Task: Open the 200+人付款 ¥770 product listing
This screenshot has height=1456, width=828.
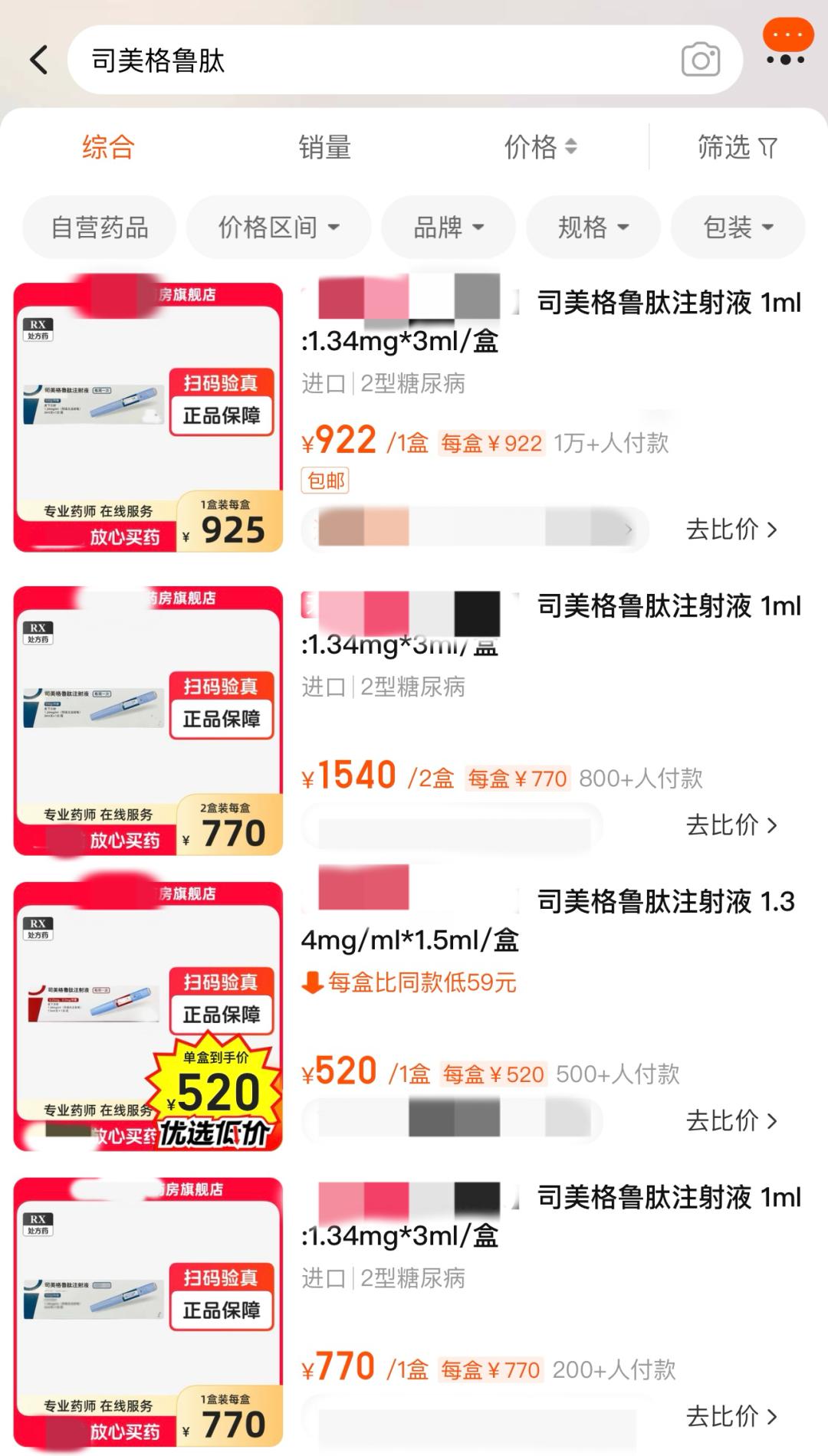Action: (x=552, y=1217)
